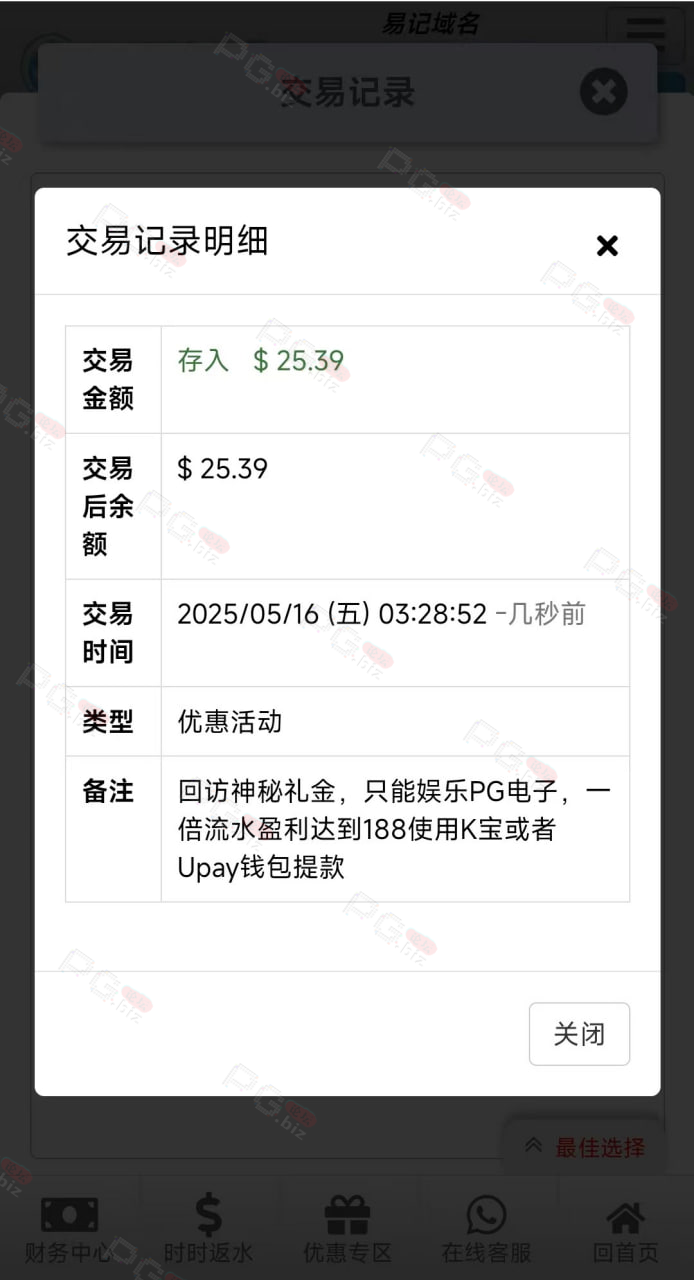Expand the 最佳选择 button
Screen dimensions: 694x1280
[585, 1147]
